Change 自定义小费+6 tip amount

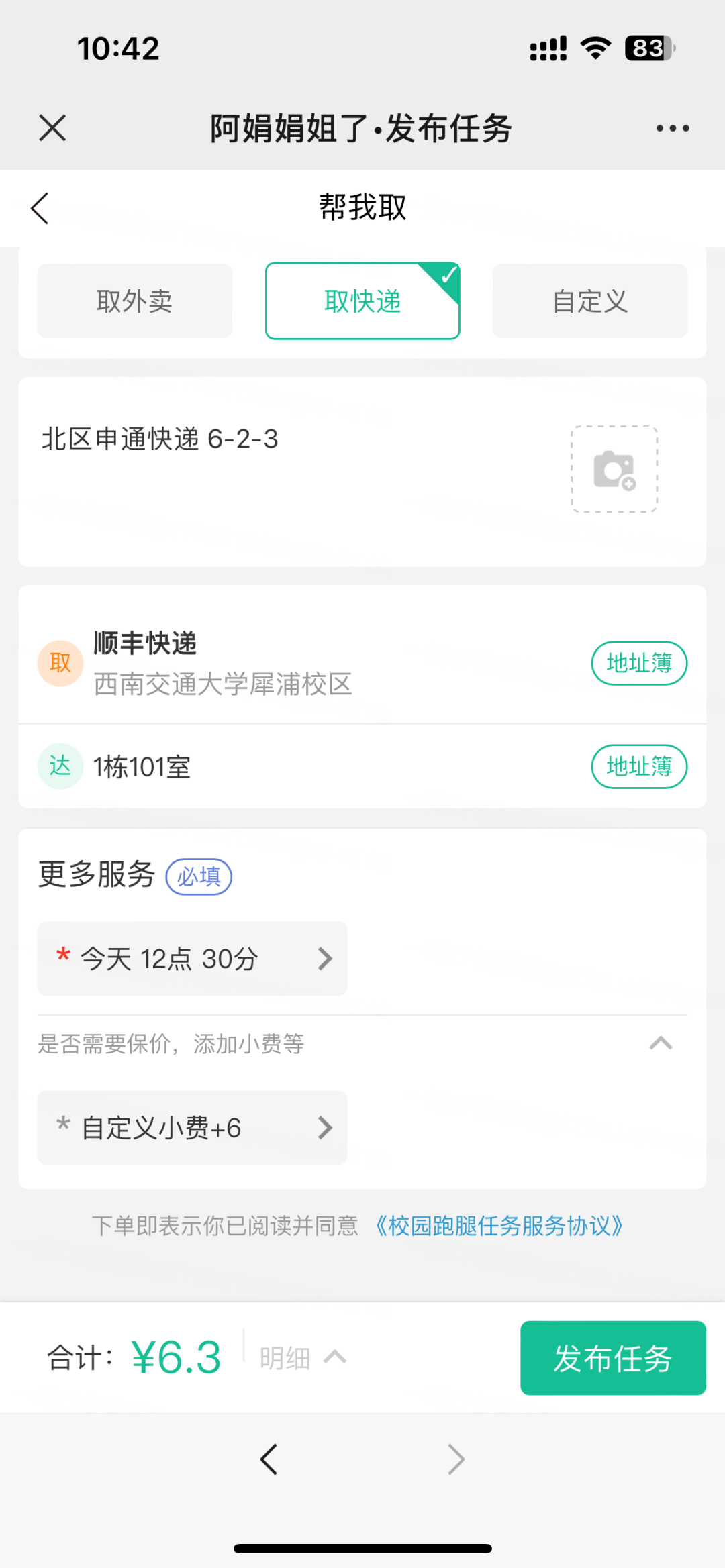tap(192, 1127)
